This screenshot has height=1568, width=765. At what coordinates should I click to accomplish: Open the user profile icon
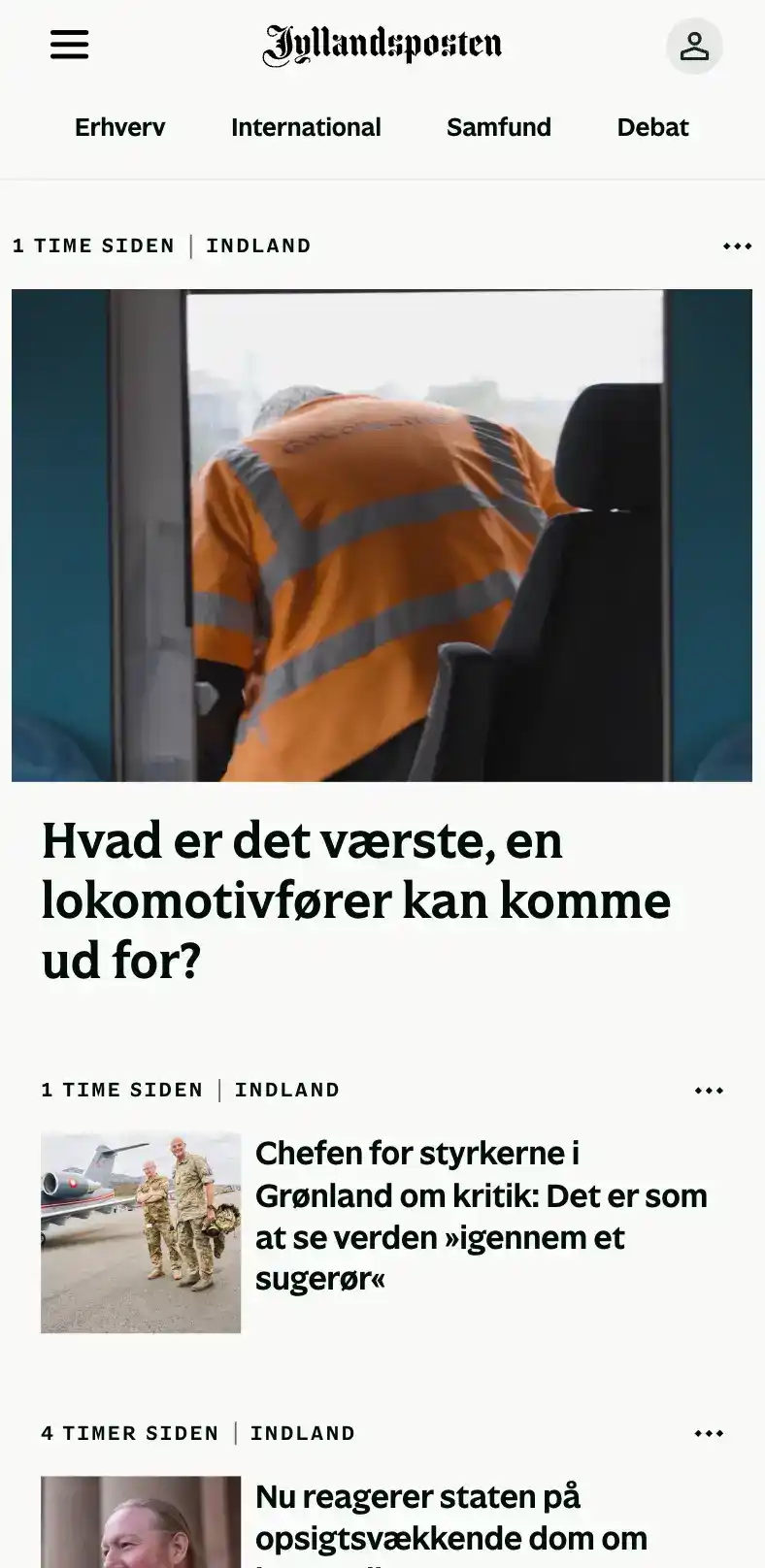click(x=694, y=46)
